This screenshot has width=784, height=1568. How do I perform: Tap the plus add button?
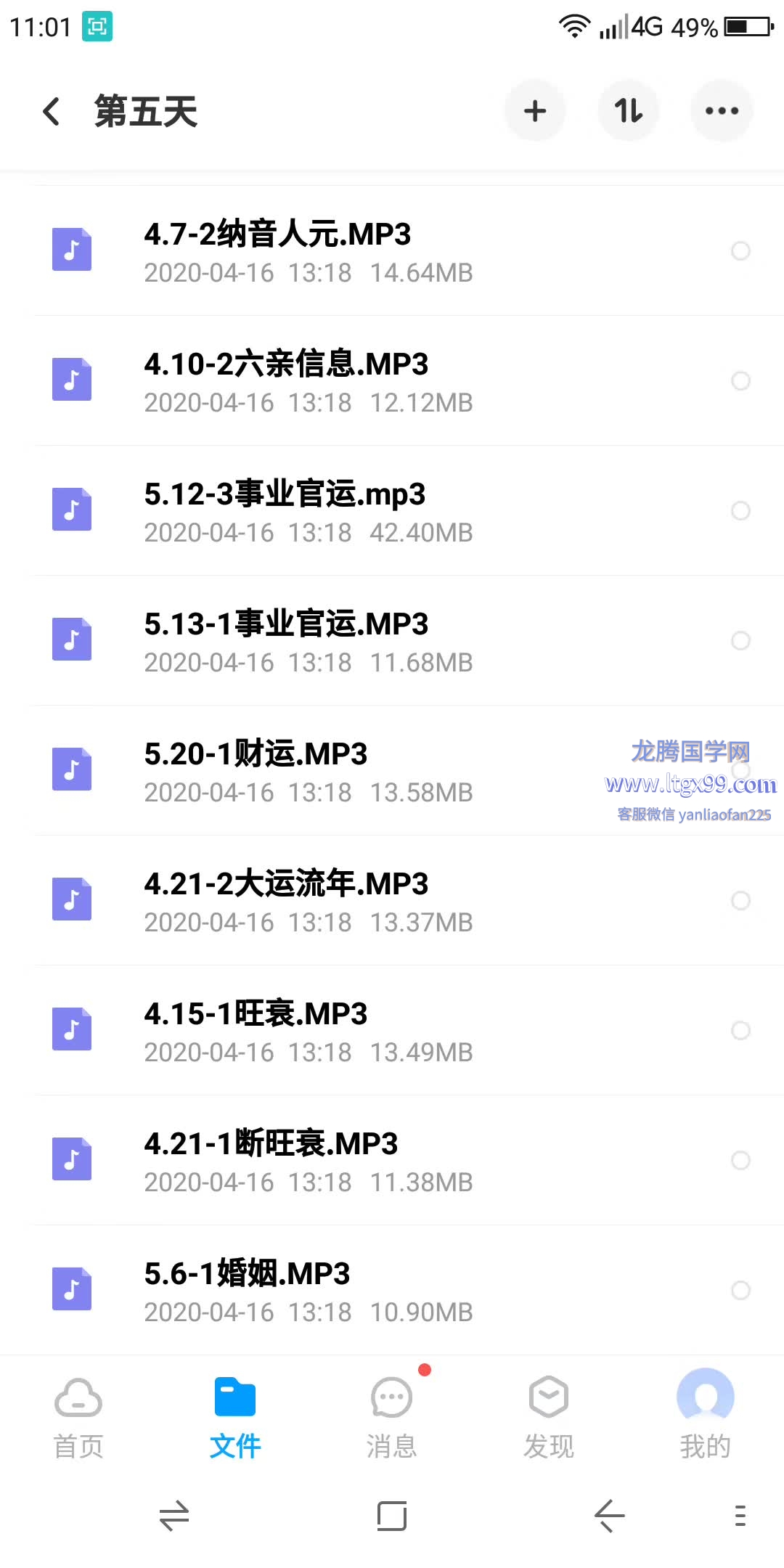coord(535,111)
